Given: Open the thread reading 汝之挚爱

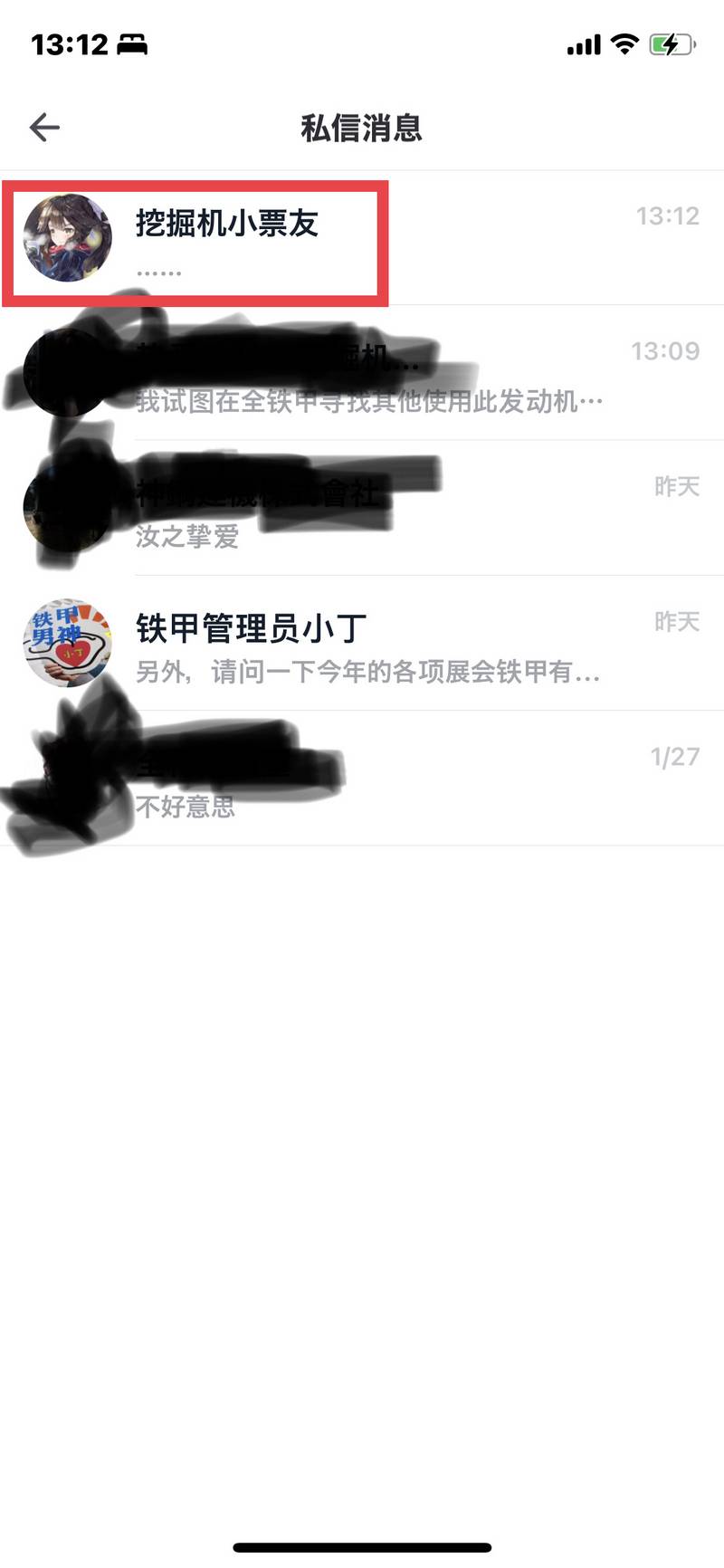Looking at the screenshot, I should tap(362, 509).
